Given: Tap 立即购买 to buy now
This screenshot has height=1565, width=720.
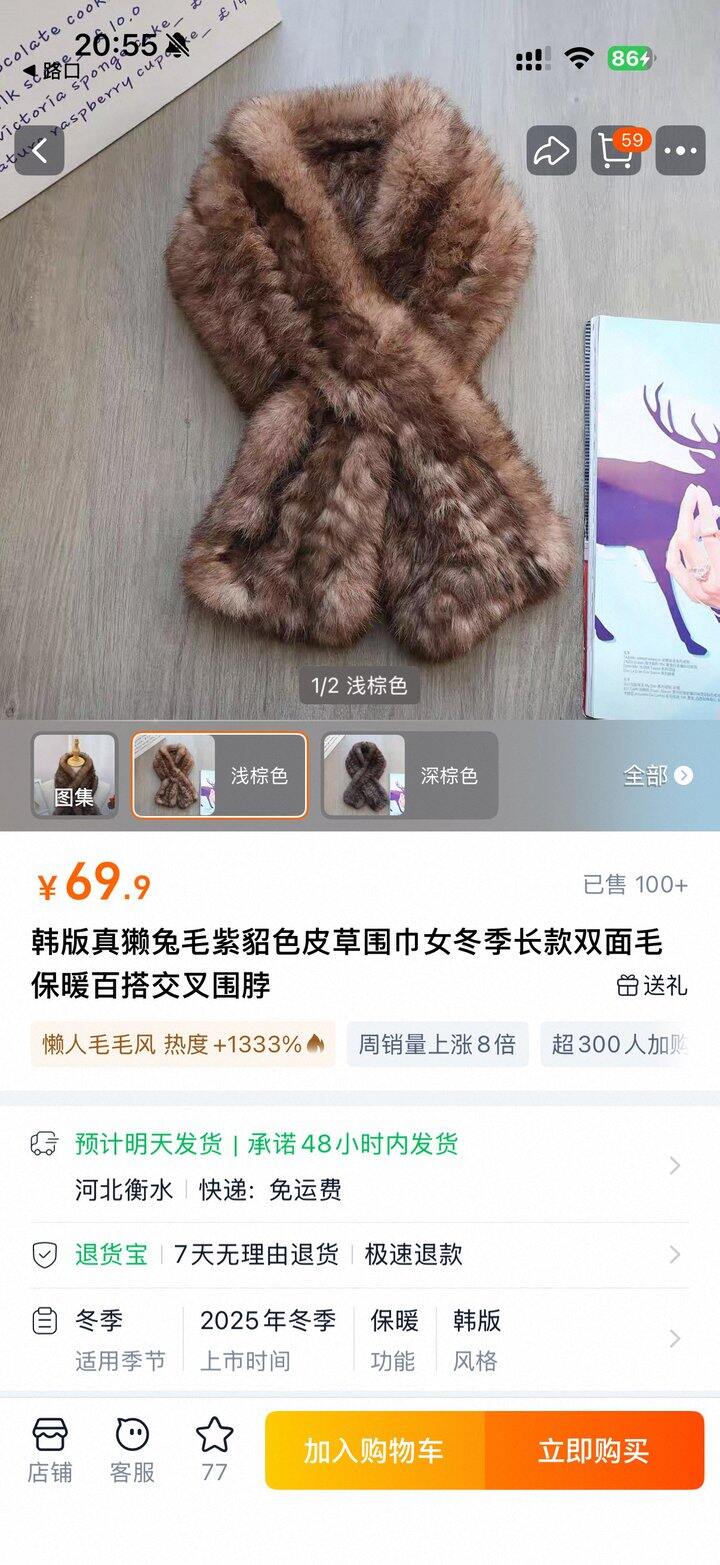Looking at the screenshot, I should tap(594, 1451).
